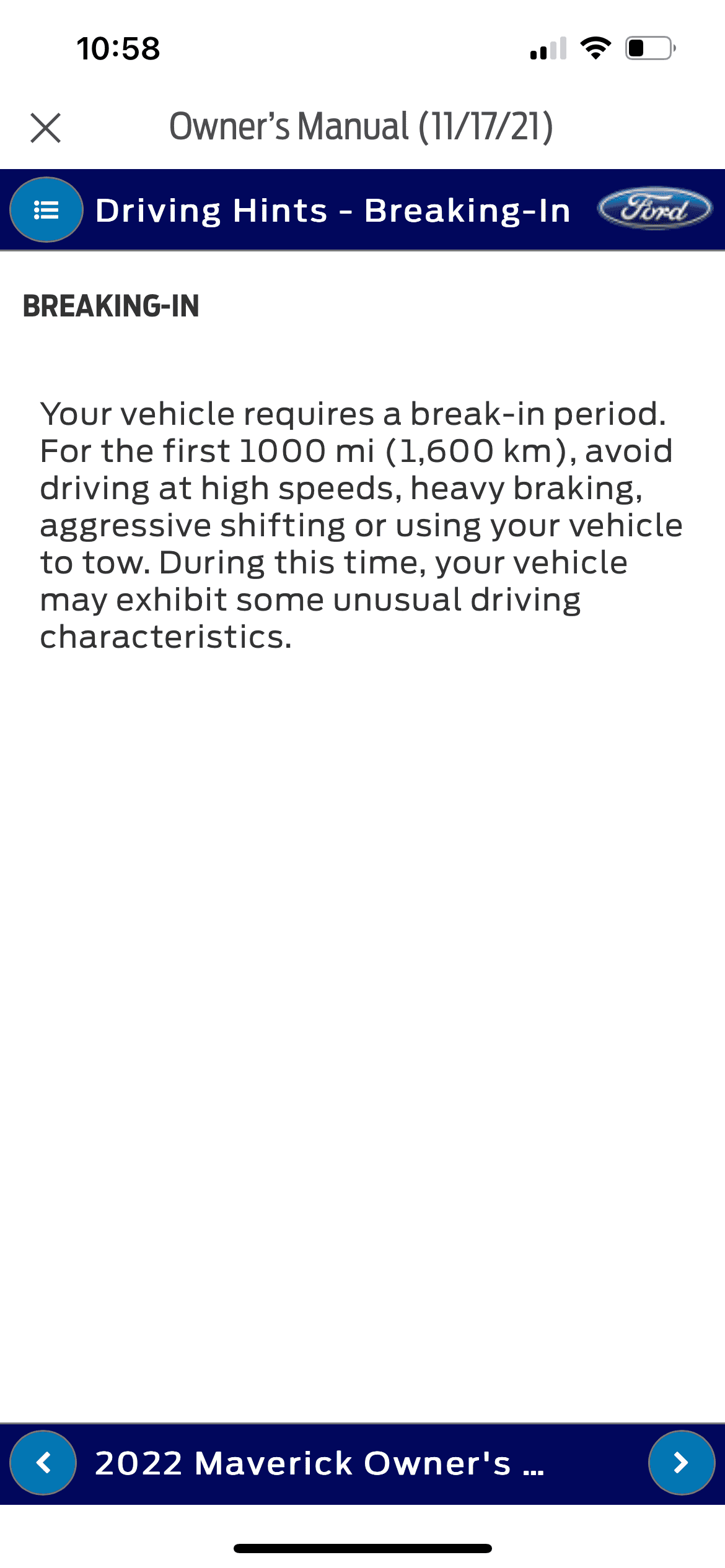
Task: Close the Owner's Manual viewer
Action: [46, 128]
